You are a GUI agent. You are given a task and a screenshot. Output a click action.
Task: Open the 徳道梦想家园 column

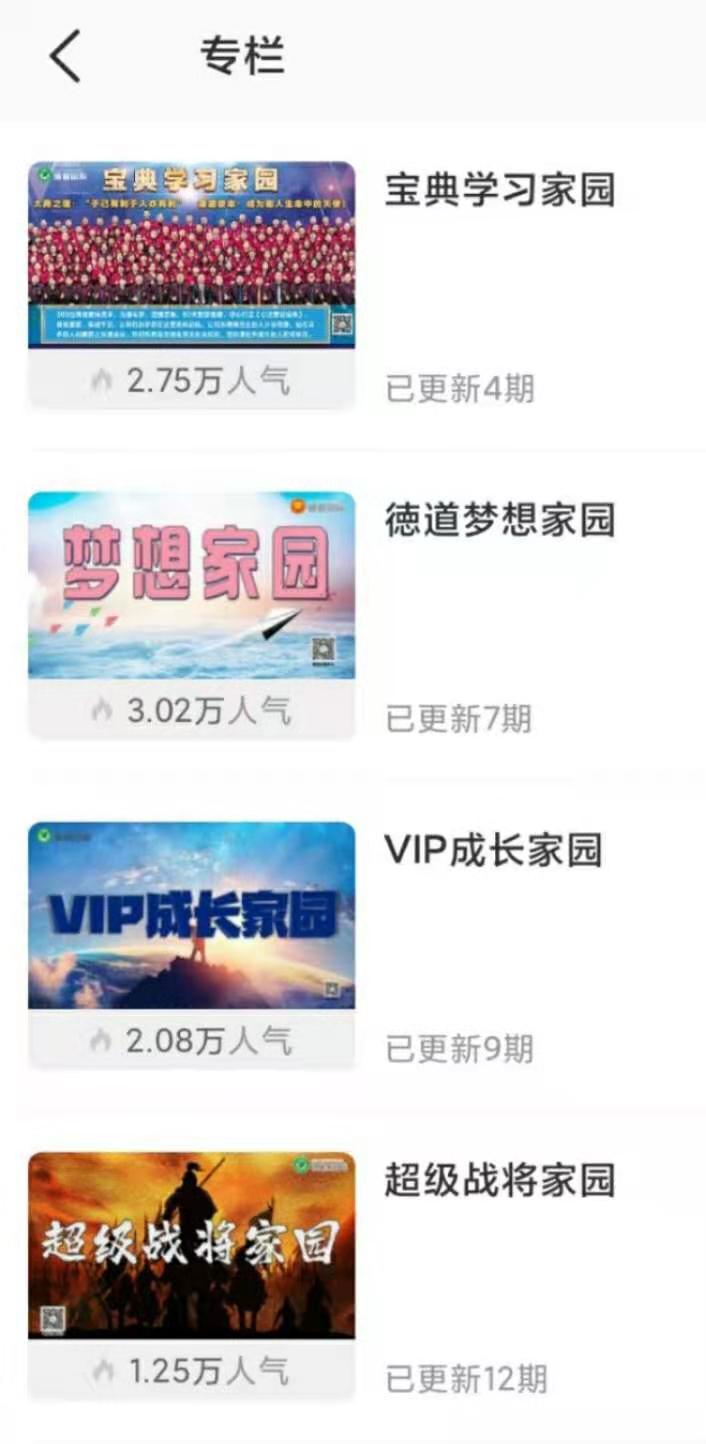pyautogui.click(x=499, y=520)
